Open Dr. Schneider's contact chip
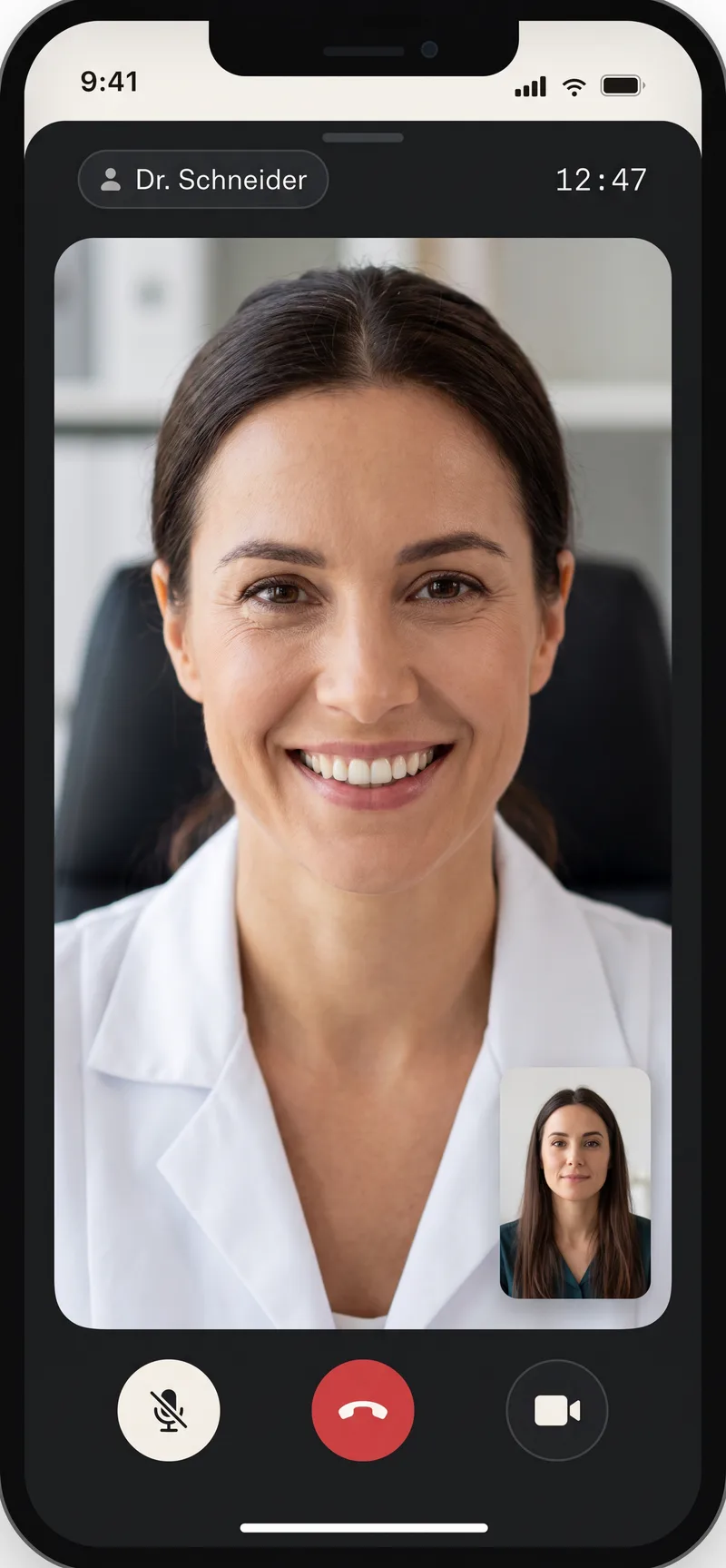Viewport: 726px width, 1568px height. tap(203, 179)
